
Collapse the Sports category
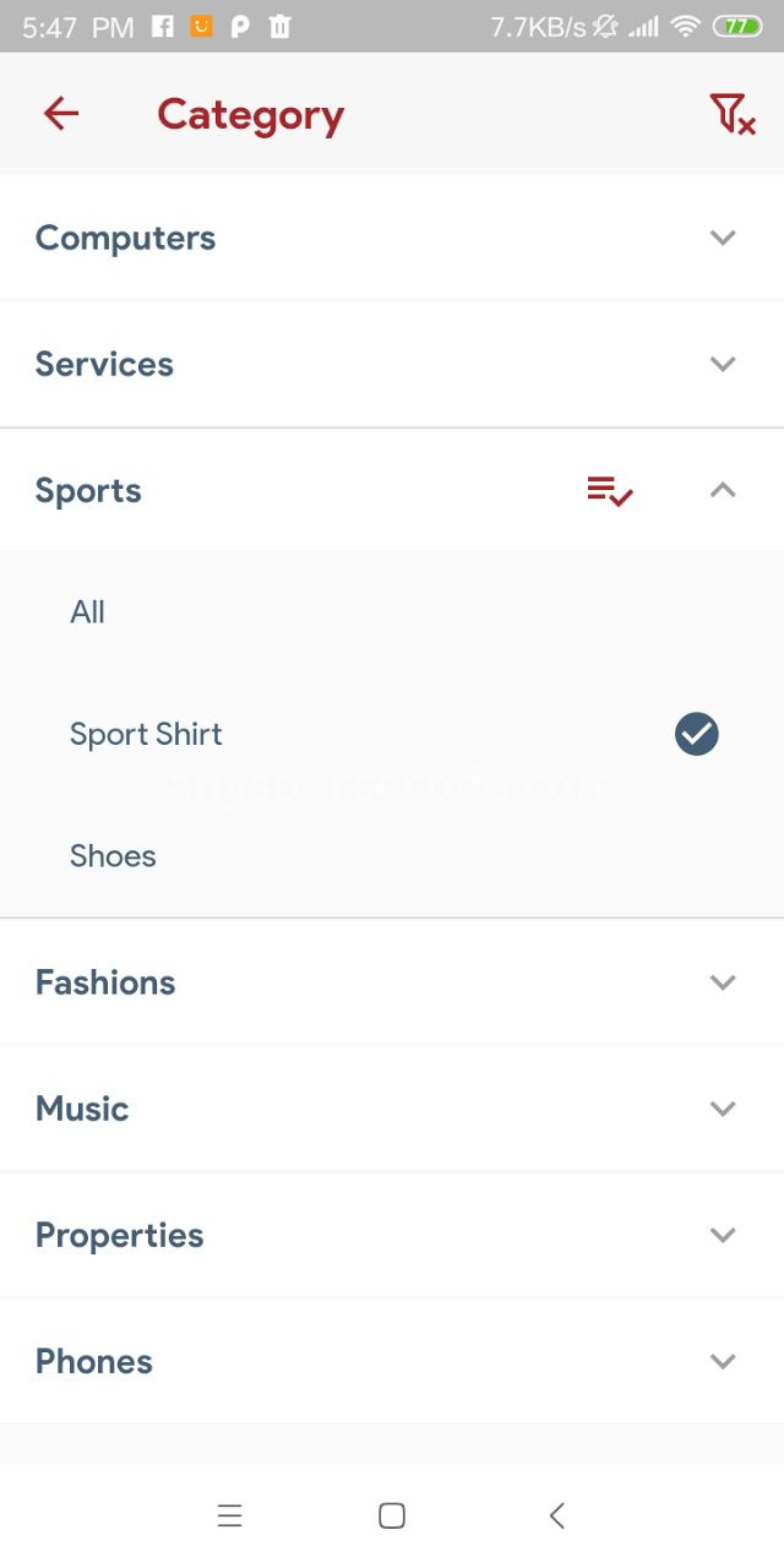pyautogui.click(x=723, y=490)
